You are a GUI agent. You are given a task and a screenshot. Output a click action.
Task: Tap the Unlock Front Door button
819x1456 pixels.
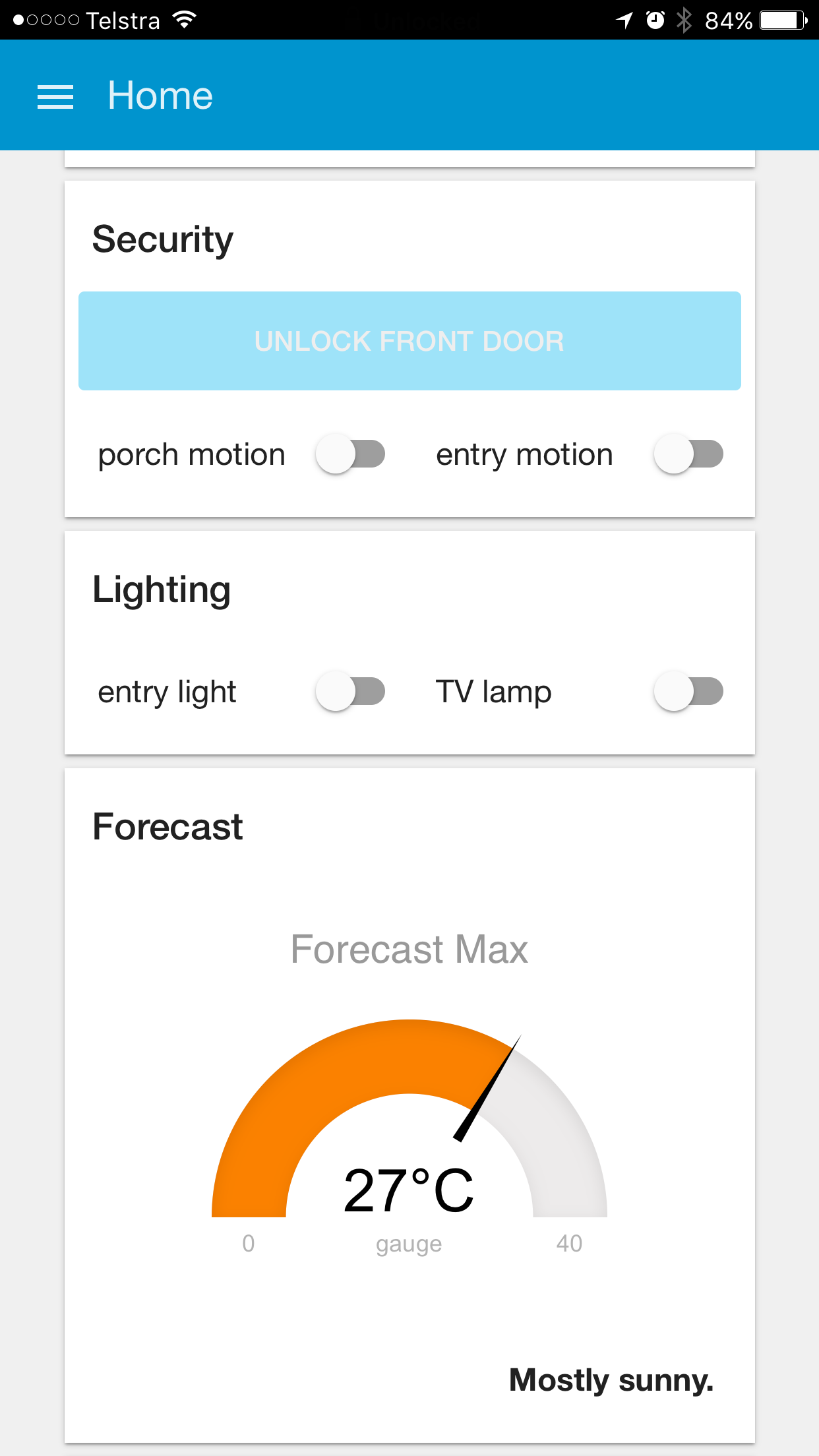click(x=409, y=341)
